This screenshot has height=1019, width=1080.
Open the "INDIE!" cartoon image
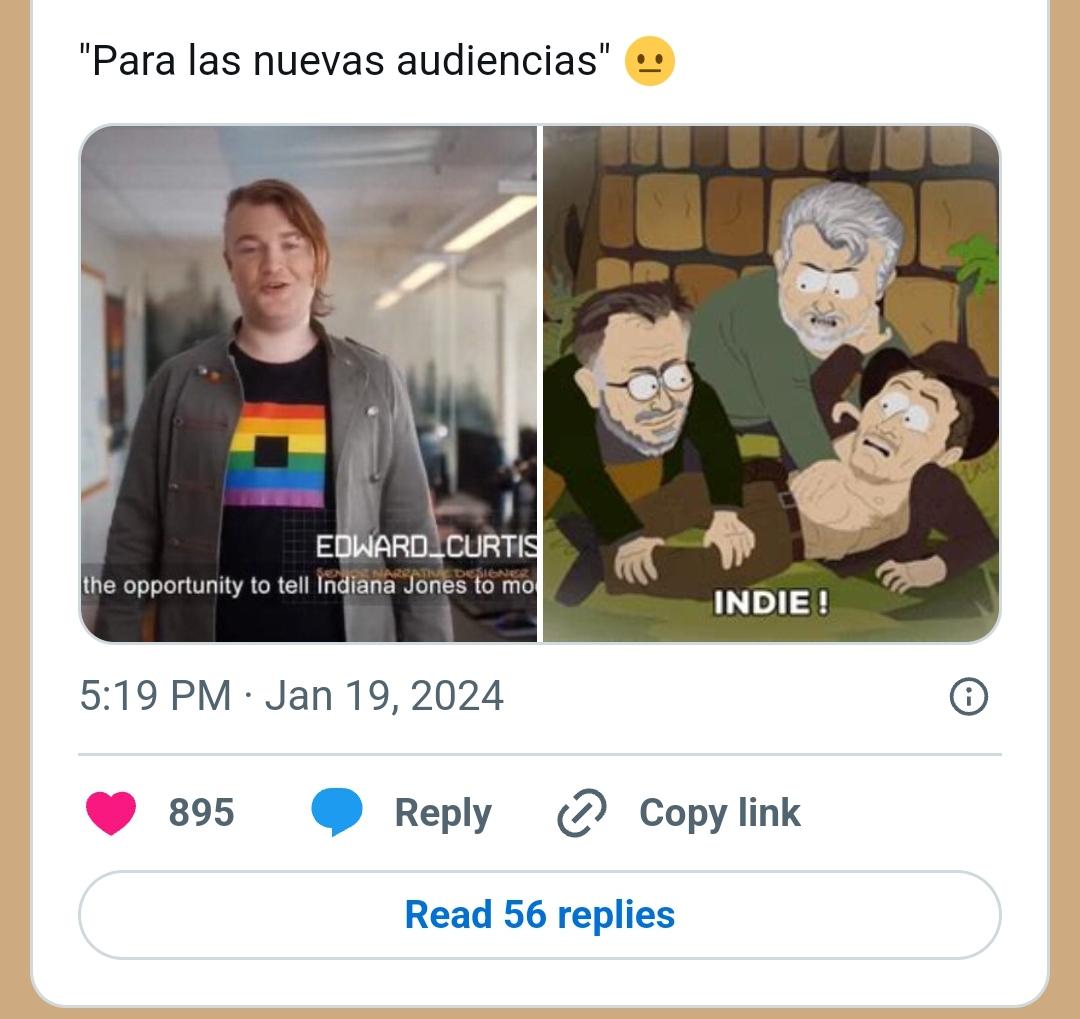click(771, 383)
